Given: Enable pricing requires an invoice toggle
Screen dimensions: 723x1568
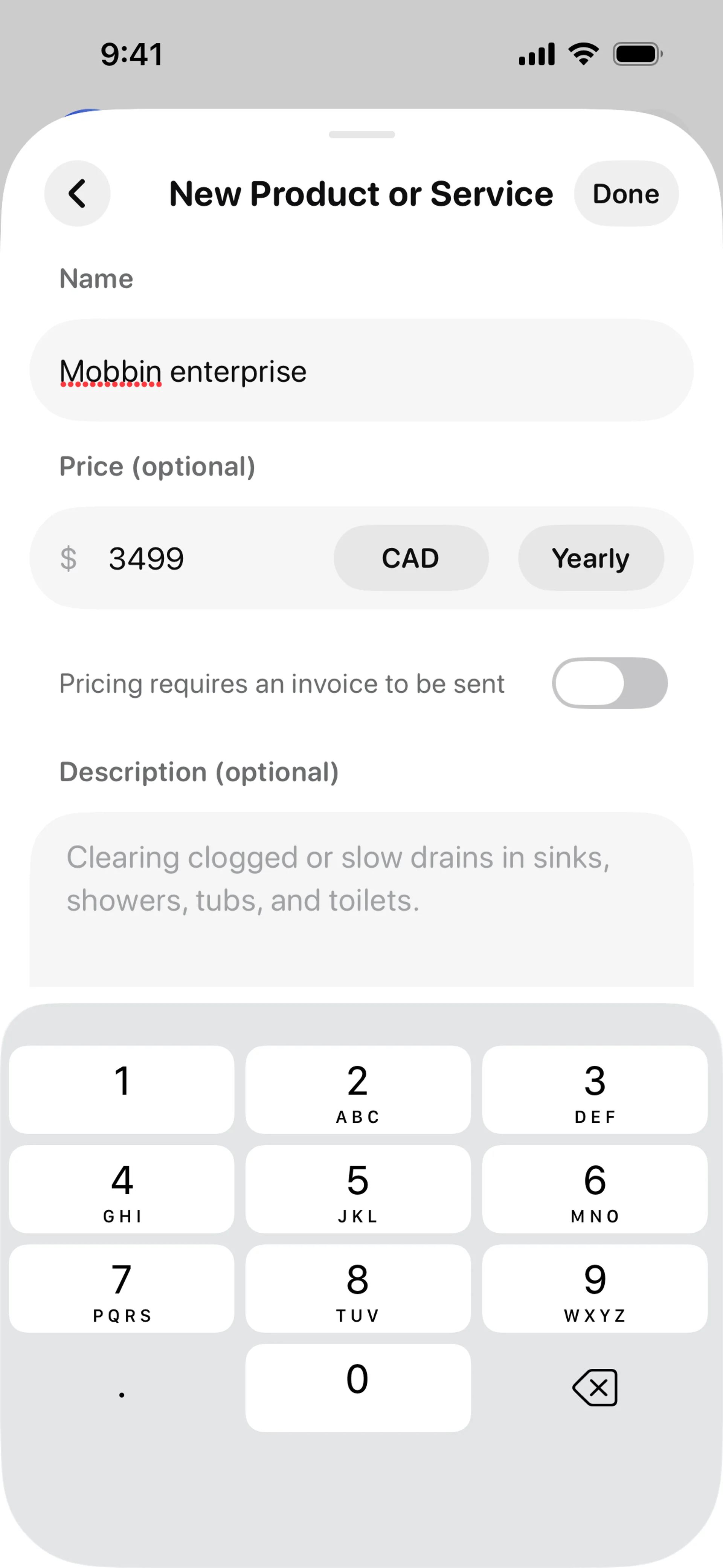Looking at the screenshot, I should pos(609,683).
